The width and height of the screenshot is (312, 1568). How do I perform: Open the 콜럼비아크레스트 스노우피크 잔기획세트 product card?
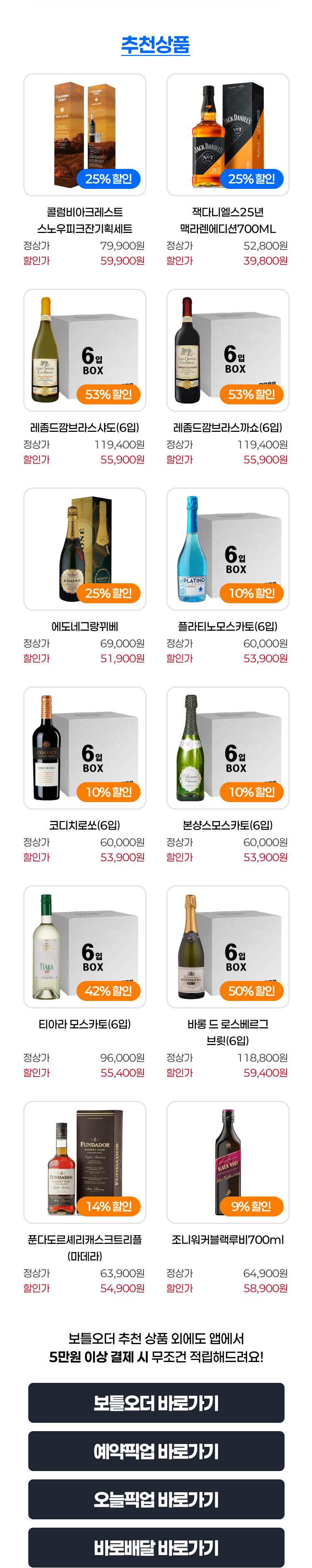click(84, 135)
